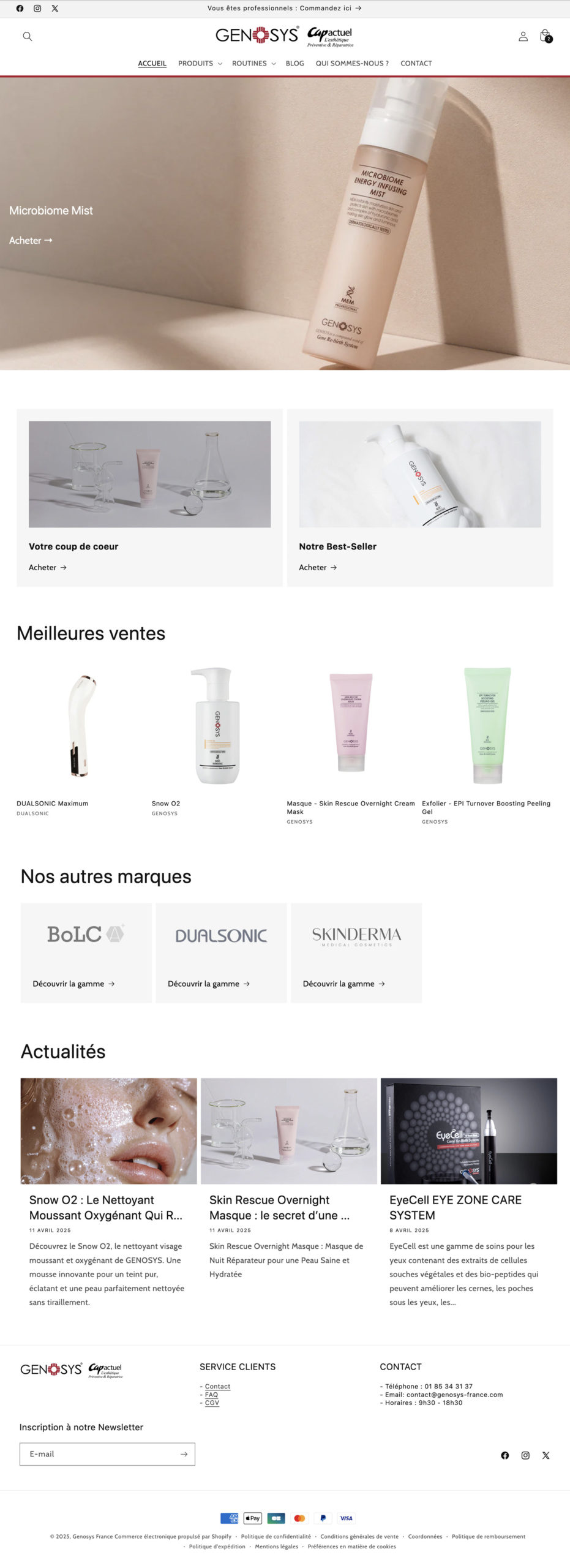The height and width of the screenshot is (1568, 570).
Task: Tap Acheter under Notre Best-Seller
Action: click(317, 567)
